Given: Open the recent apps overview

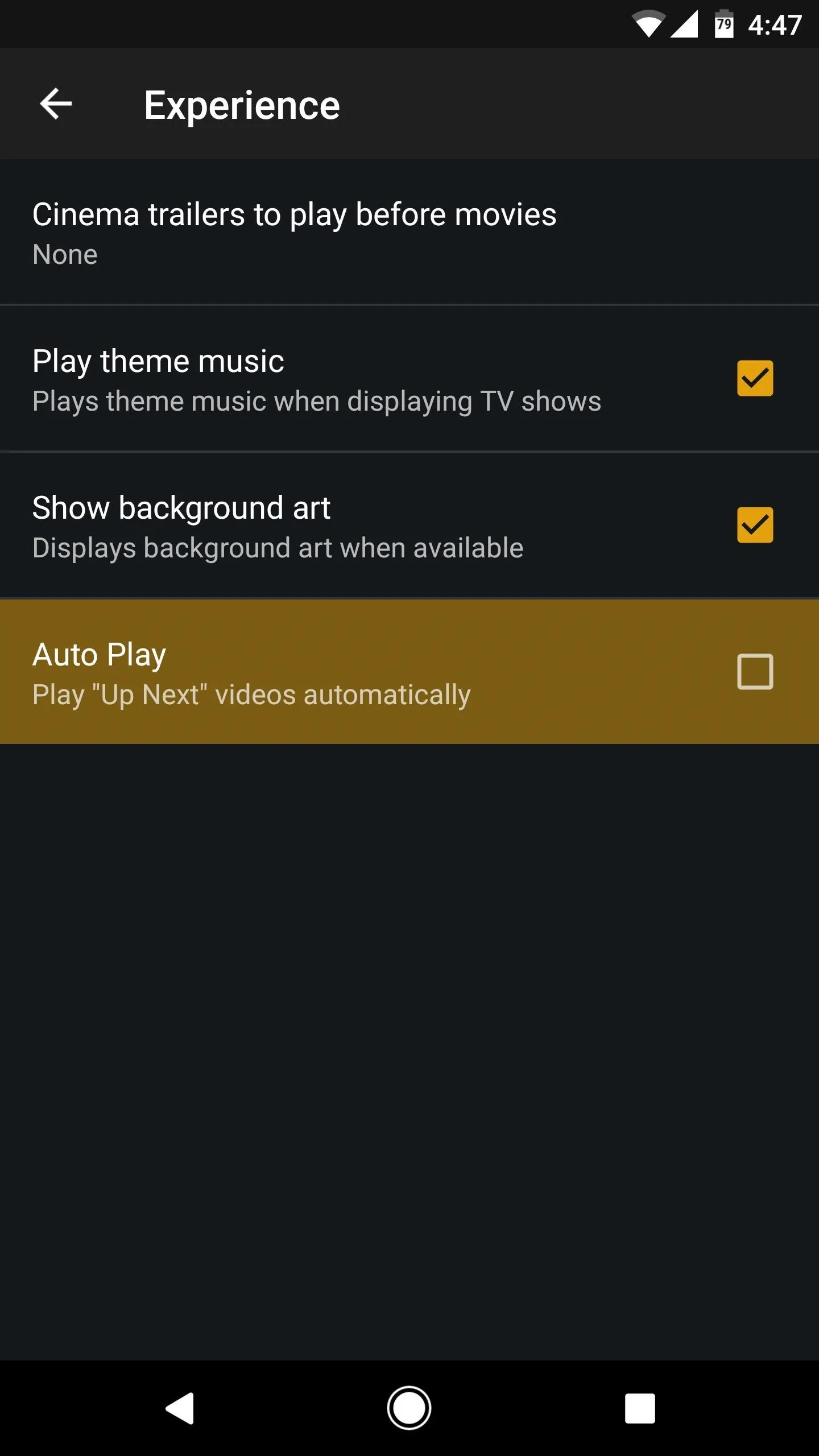Looking at the screenshot, I should [x=640, y=1408].
